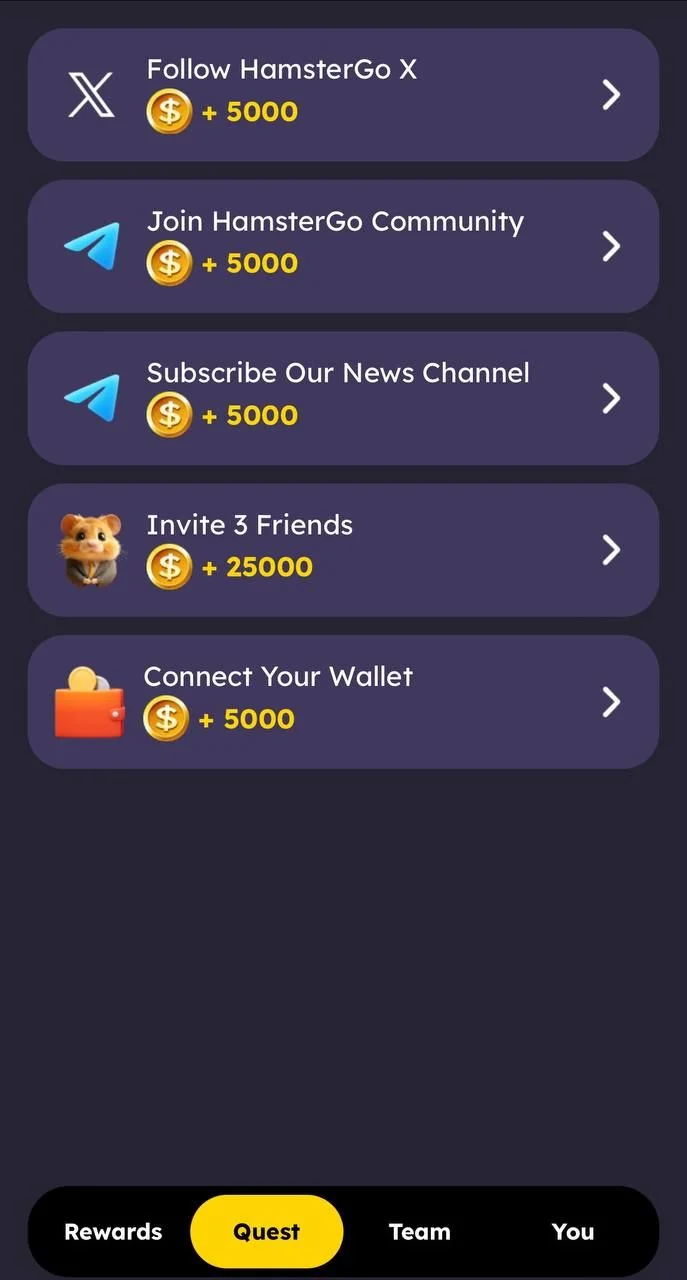Viewport: 687px width, 1280px height.
Task: Select the Subscribe Our News Channel quest
Action: click(x=343, y=399)
